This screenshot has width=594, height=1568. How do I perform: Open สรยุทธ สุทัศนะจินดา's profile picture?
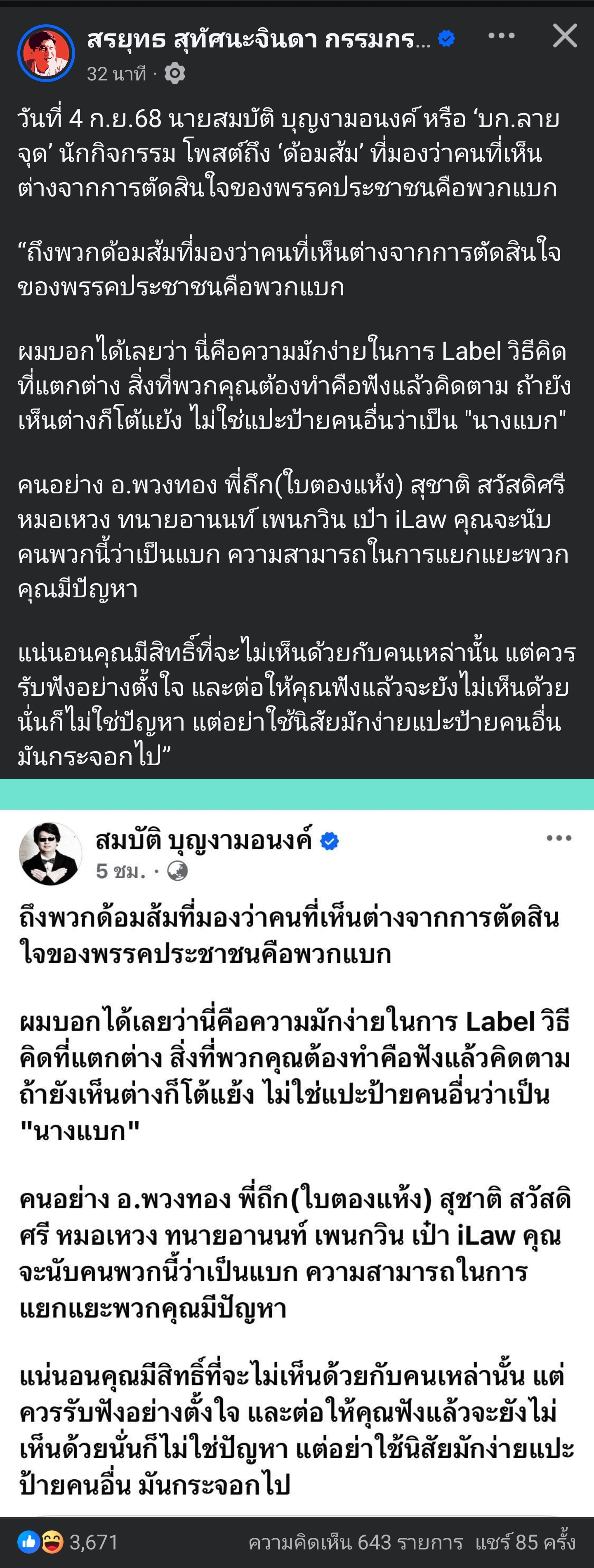pos(46,54)
